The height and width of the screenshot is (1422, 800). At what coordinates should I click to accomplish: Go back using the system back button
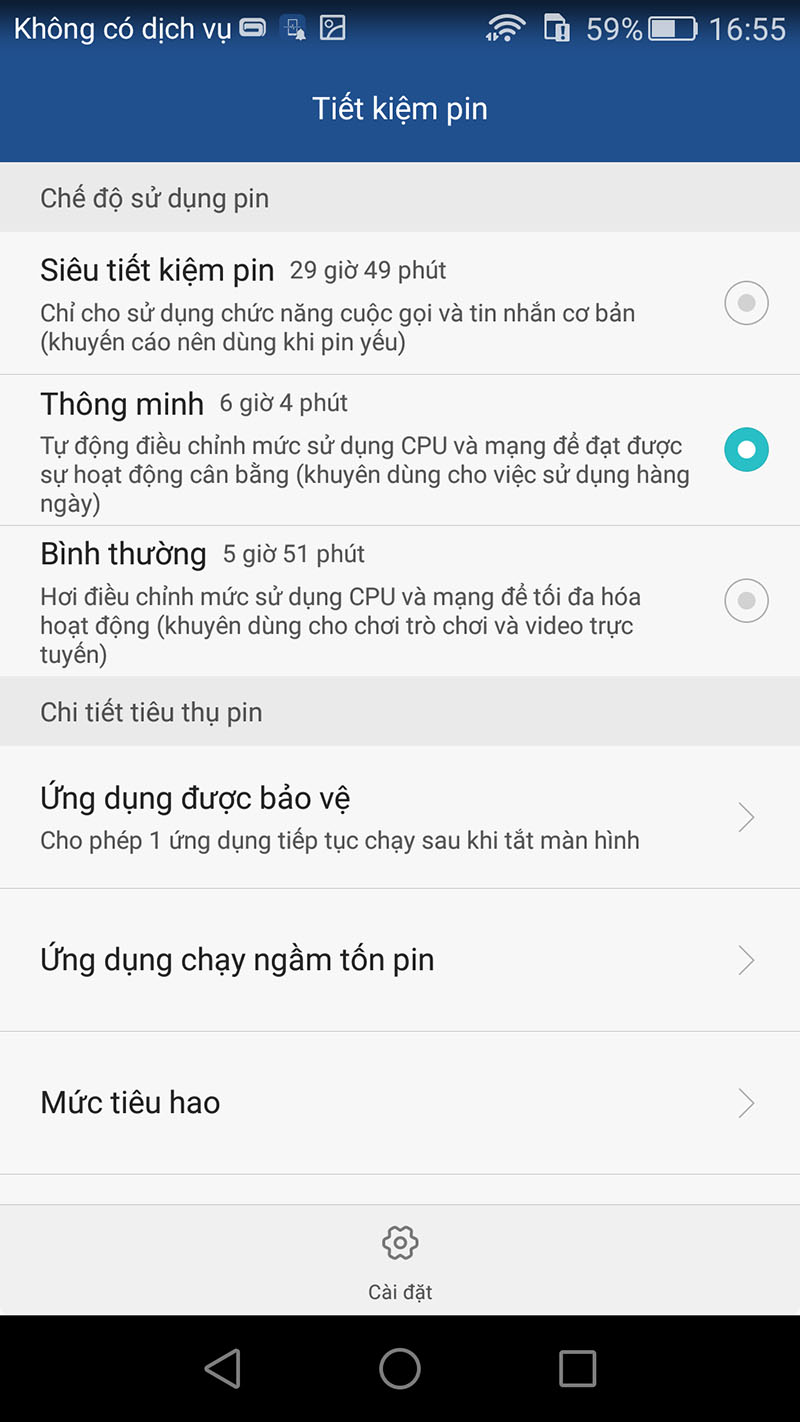[x=222, y=1368]
